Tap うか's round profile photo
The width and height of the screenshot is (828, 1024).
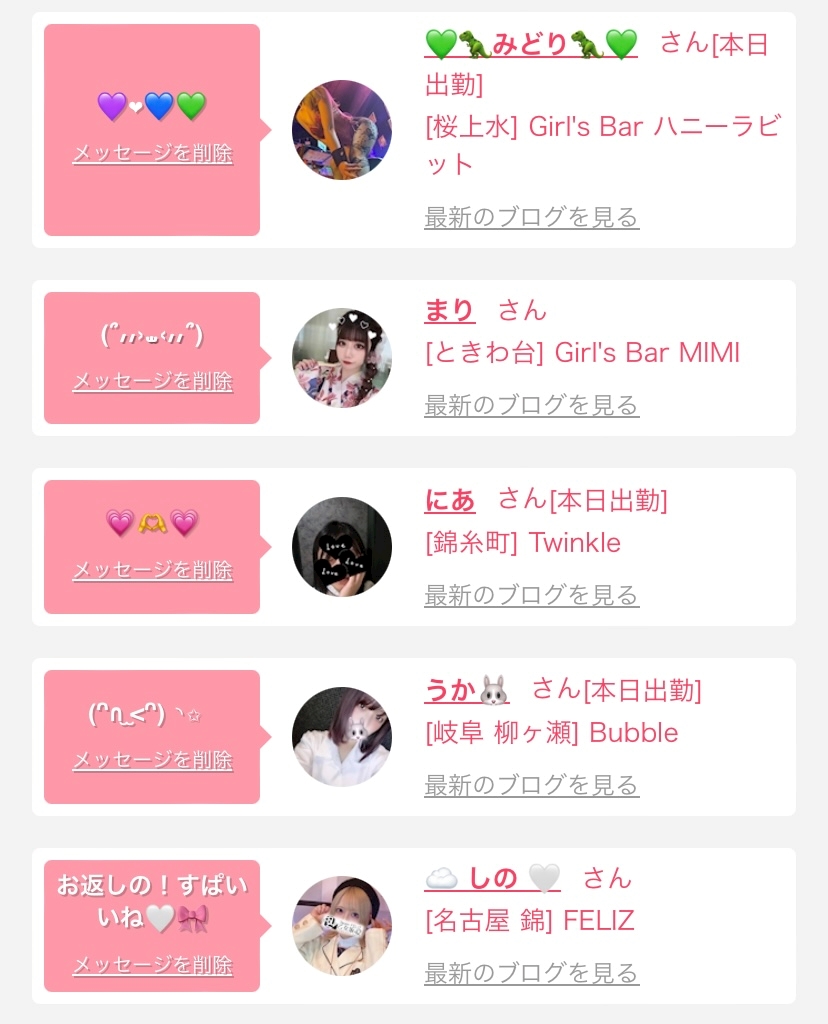tap(342, 737)
